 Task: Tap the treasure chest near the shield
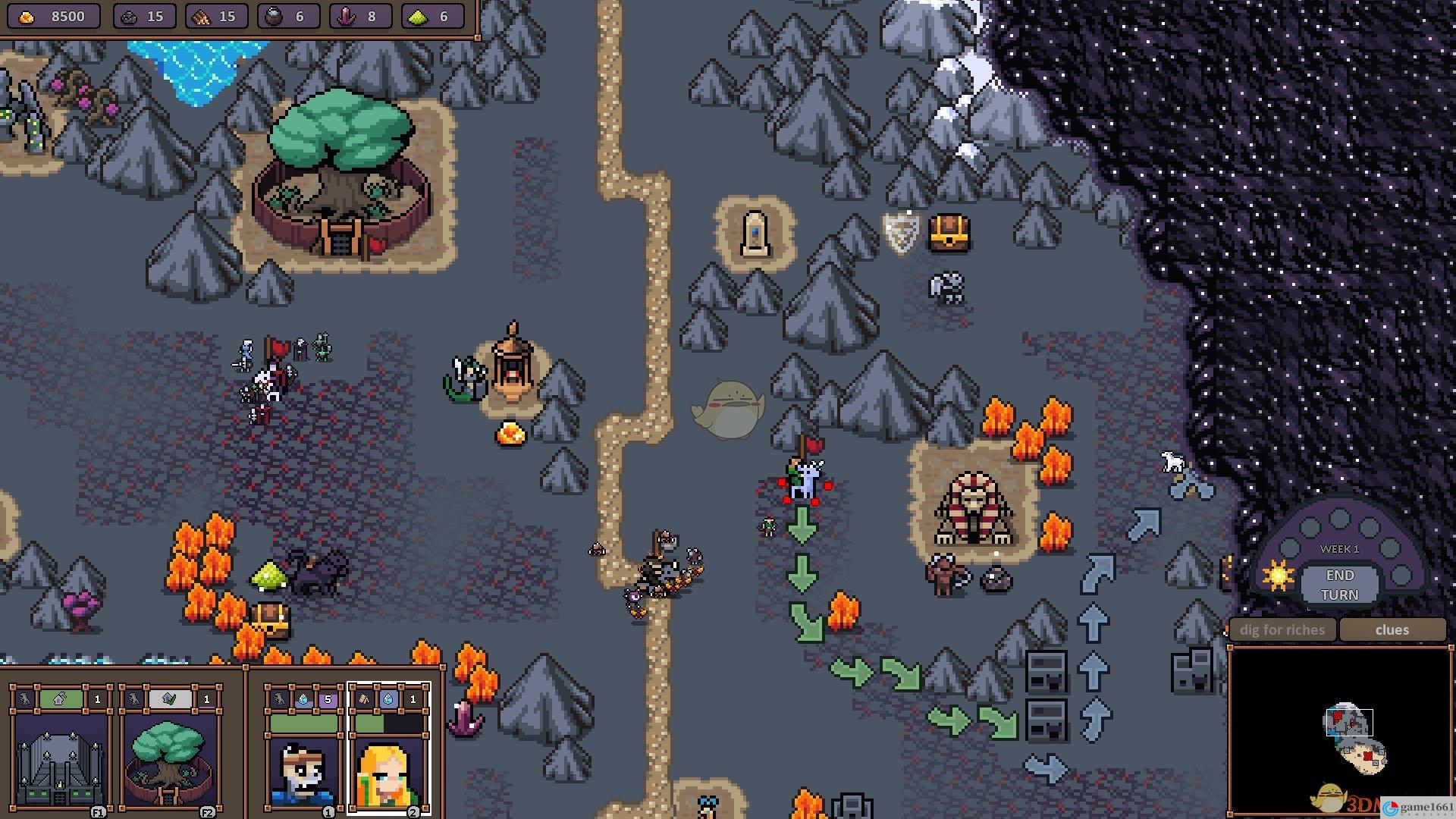(949, 233)
